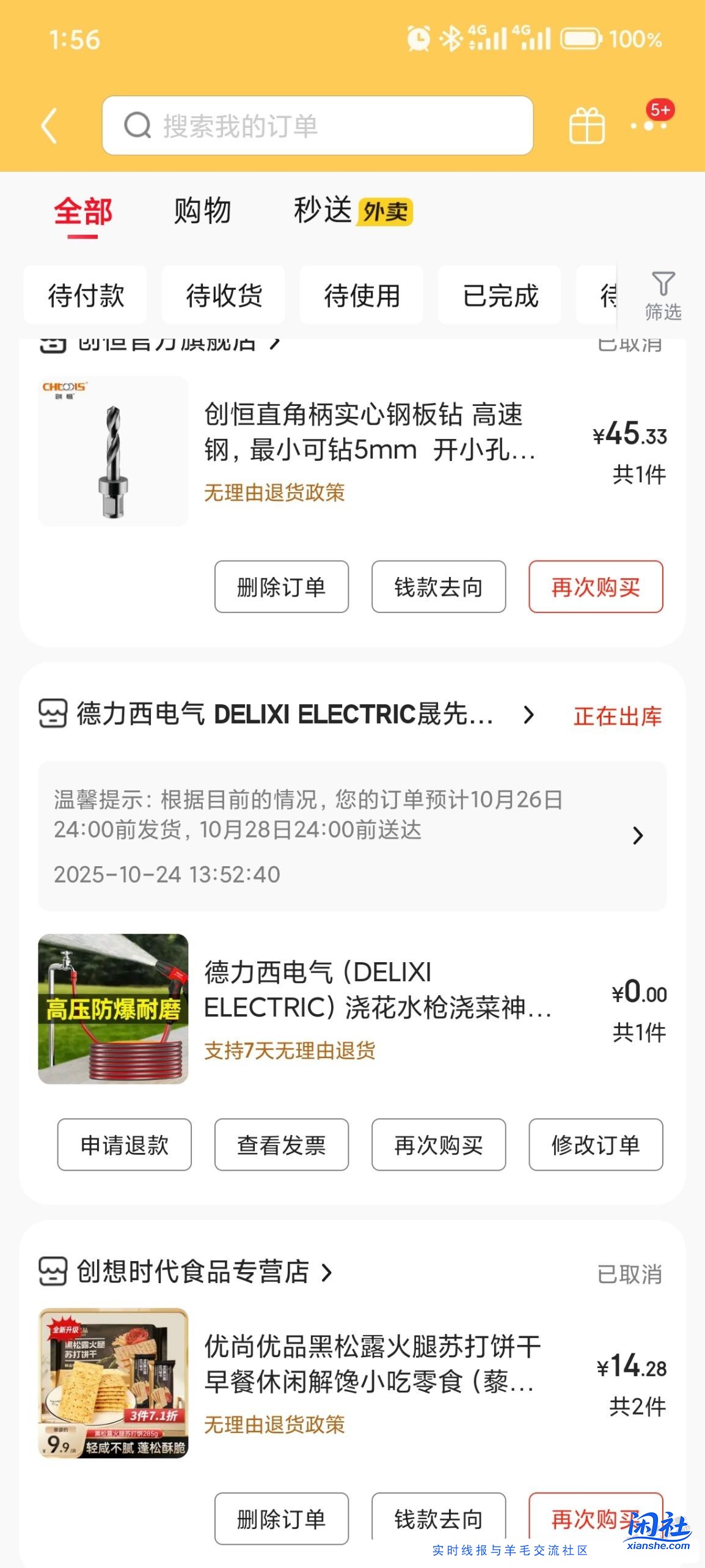Click the 修改订单 modify order button
This screenshot has height=1568, width=705.
click(x=596, y=1144)
